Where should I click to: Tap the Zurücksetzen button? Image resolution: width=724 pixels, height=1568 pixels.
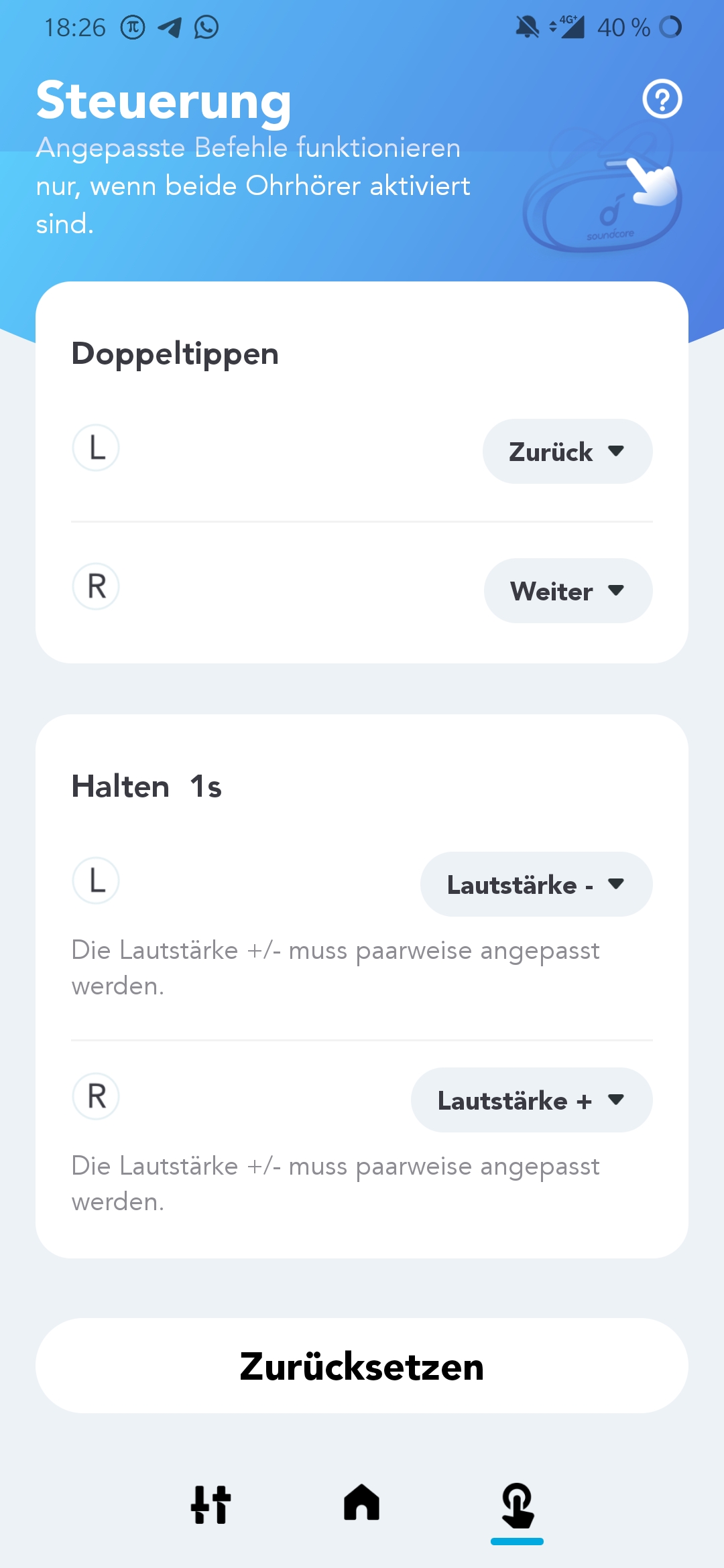pyautogui.click(x=362, y=1366)
